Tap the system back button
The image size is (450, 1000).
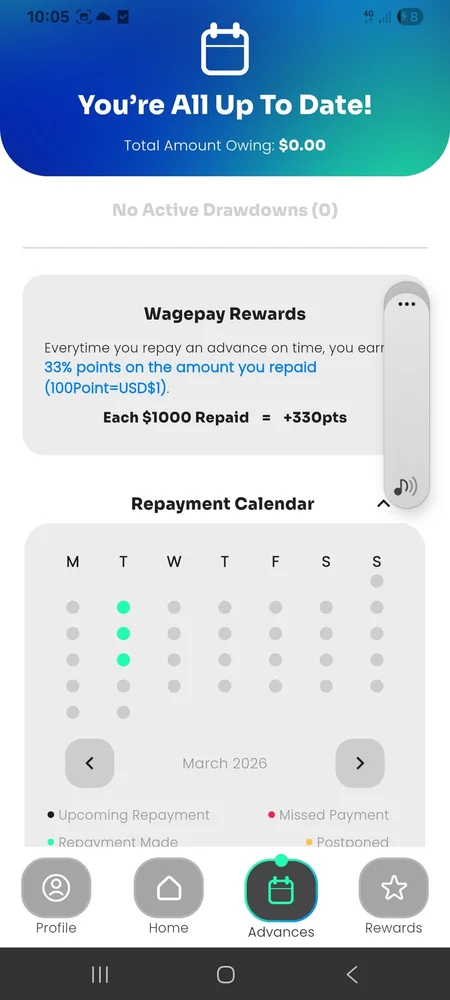(352, 974)
